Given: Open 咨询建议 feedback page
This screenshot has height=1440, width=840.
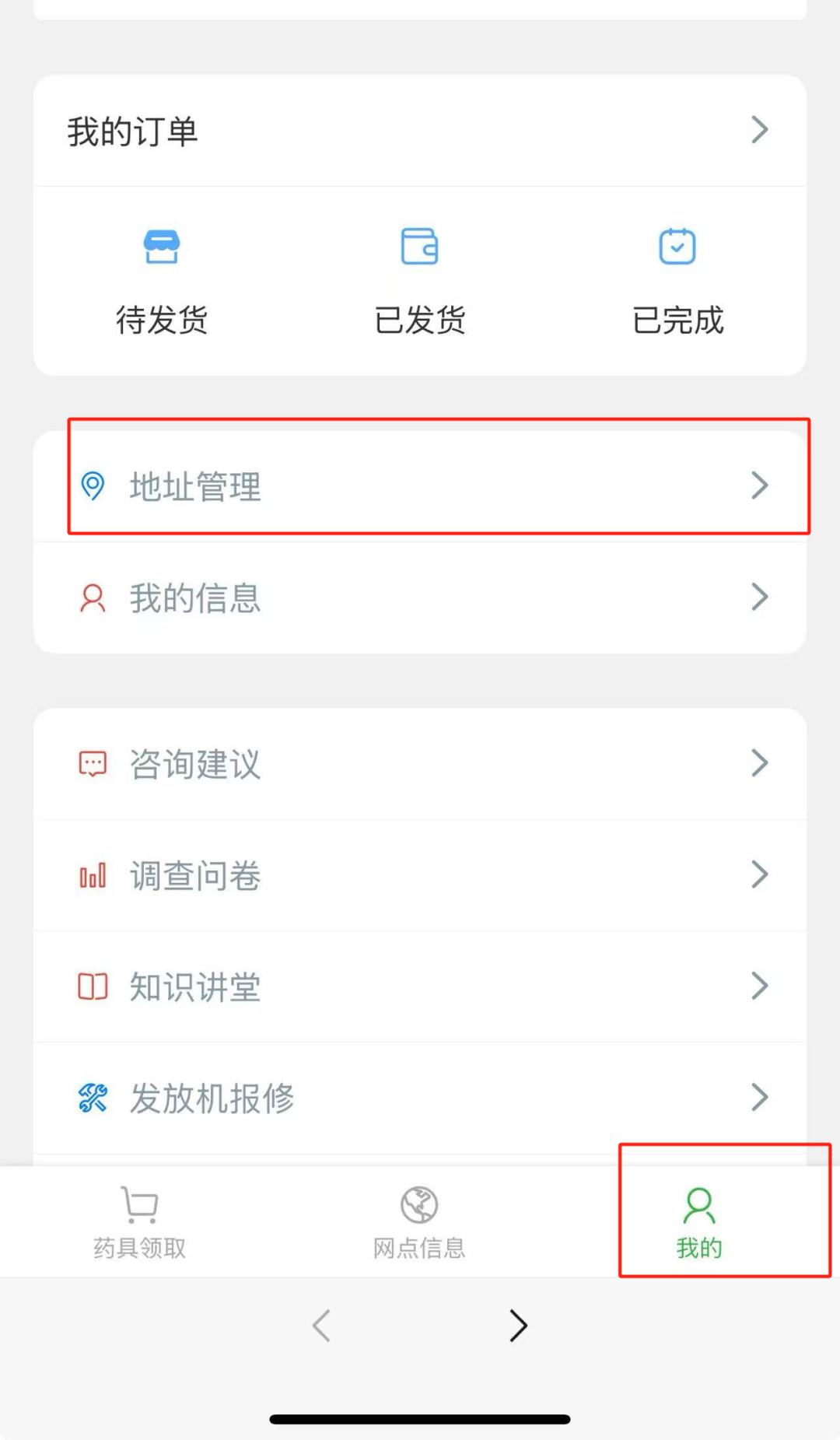Looking at the screenshot, I should click(420, 763).
